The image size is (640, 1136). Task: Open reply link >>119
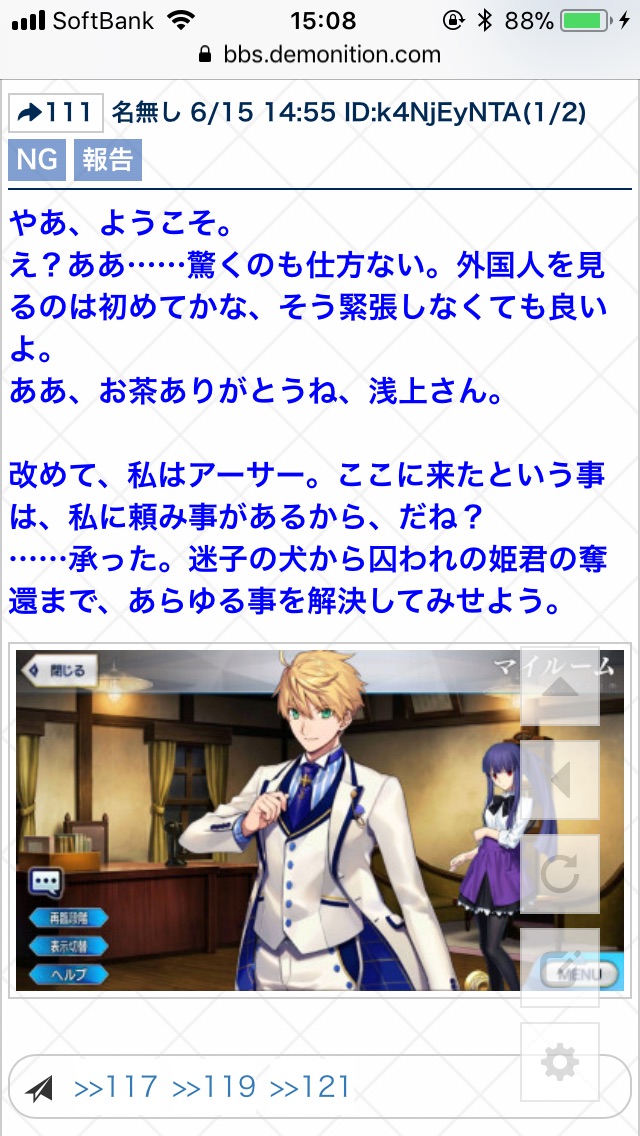coord(214,1087)
